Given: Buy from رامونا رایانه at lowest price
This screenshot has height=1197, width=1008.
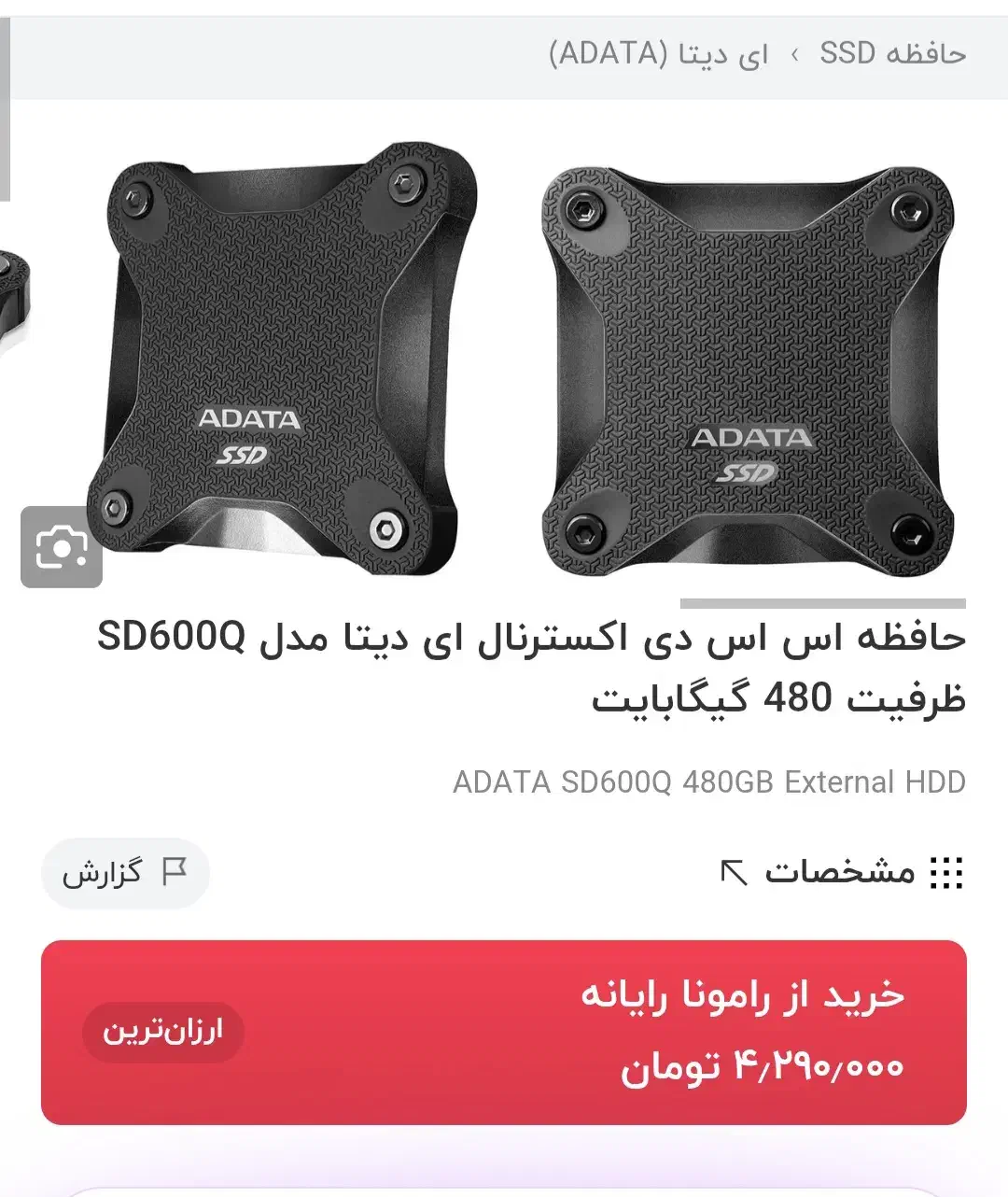Looking at the screenshot, I should click(504, 1032).
